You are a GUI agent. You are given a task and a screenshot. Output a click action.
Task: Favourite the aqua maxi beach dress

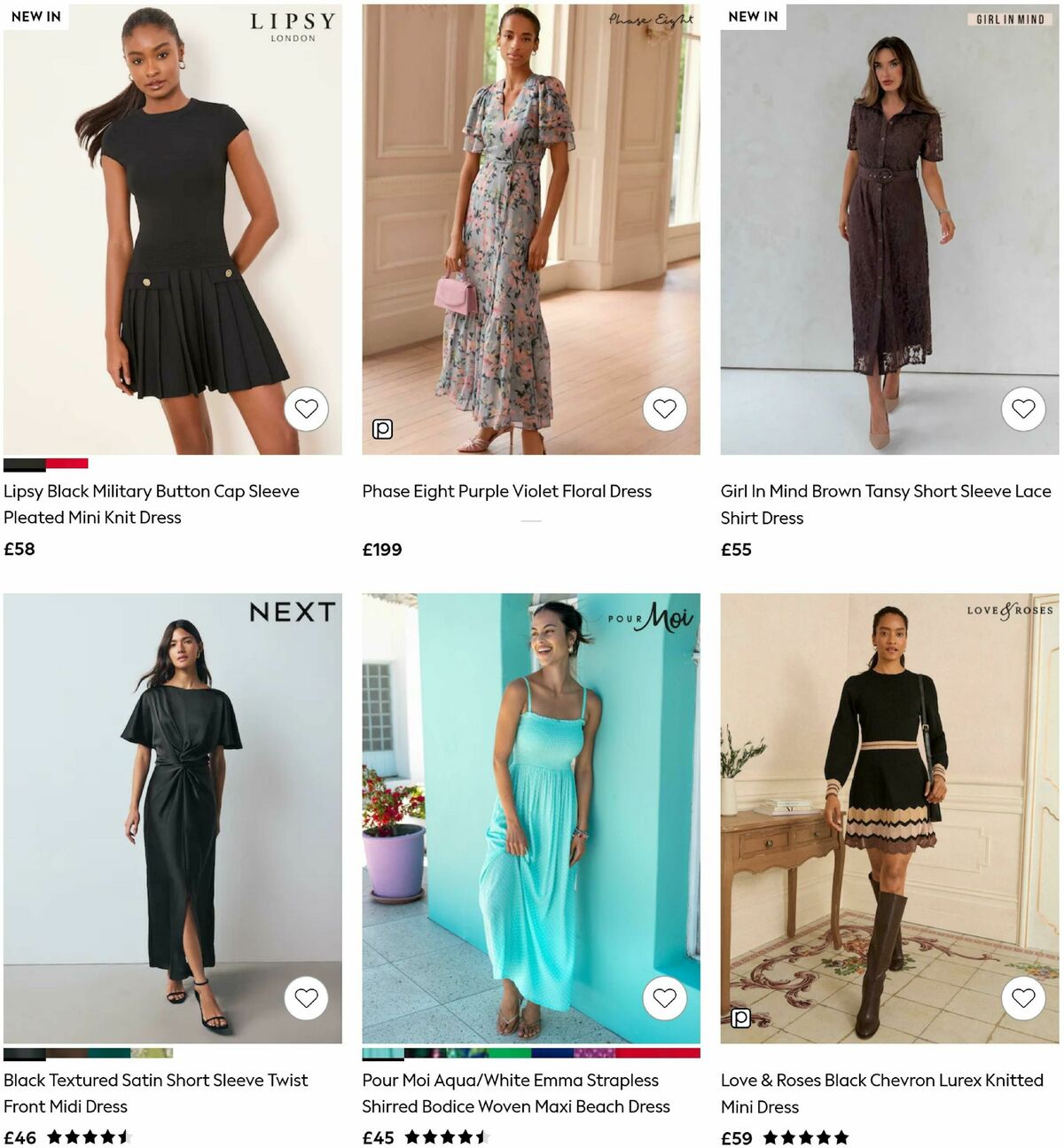[x=665, y=998]
